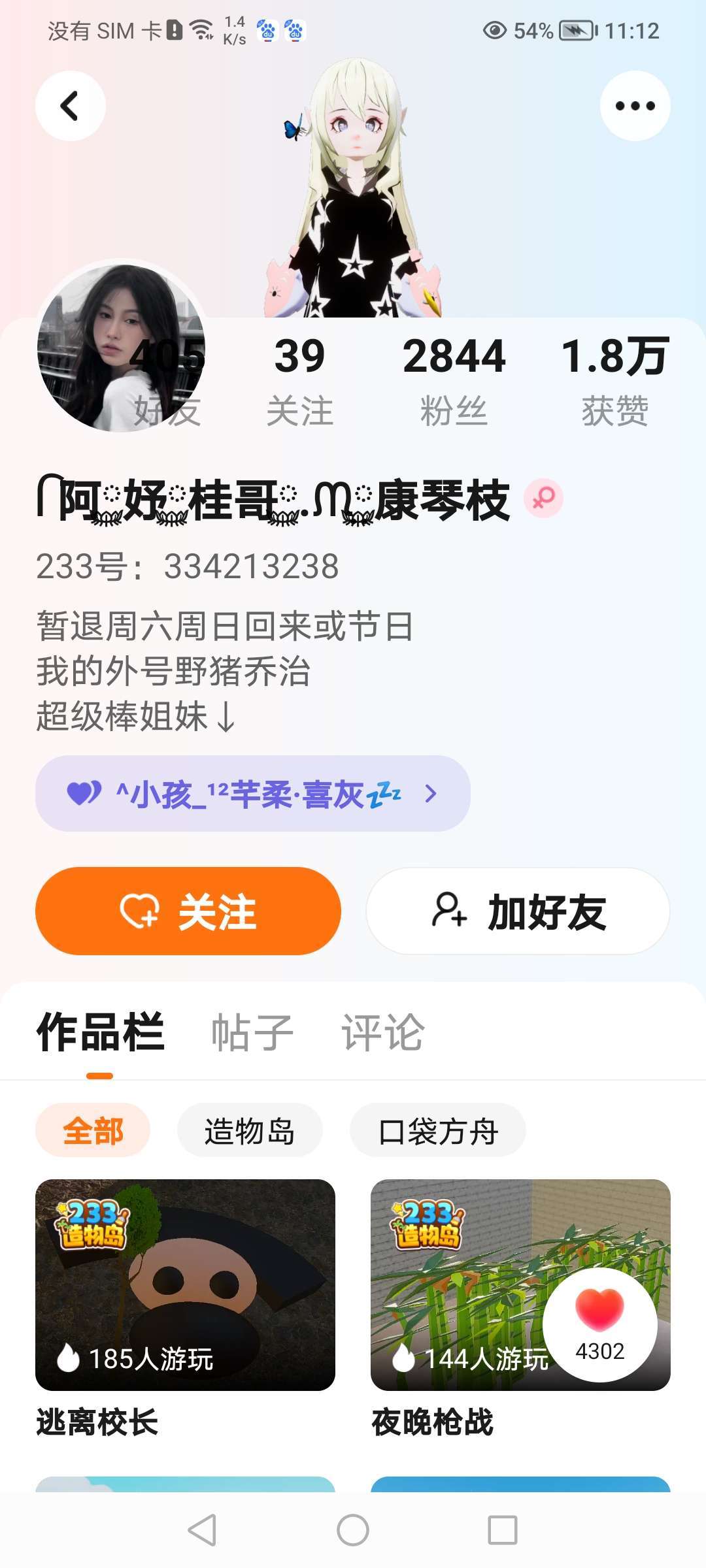706x1568 pixels.
Task: Select the 作品栏 tab
Action: coord(100,1033)
